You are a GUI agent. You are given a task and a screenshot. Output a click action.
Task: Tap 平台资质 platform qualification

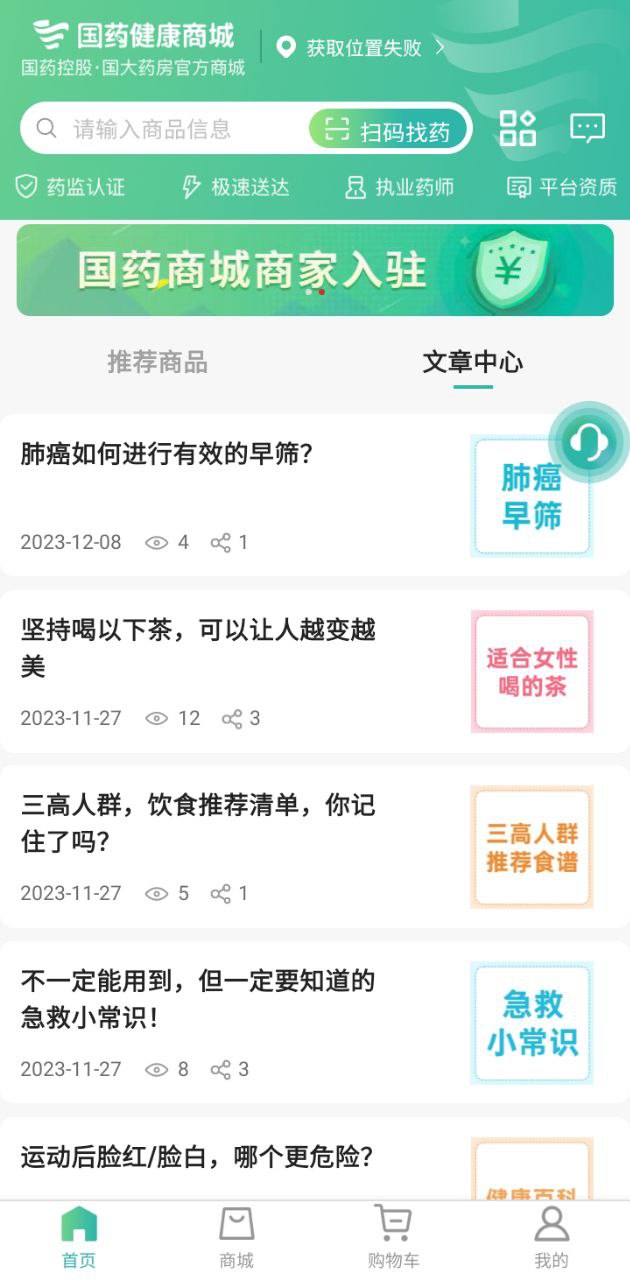pyautogui.click(x=562, y=187)
